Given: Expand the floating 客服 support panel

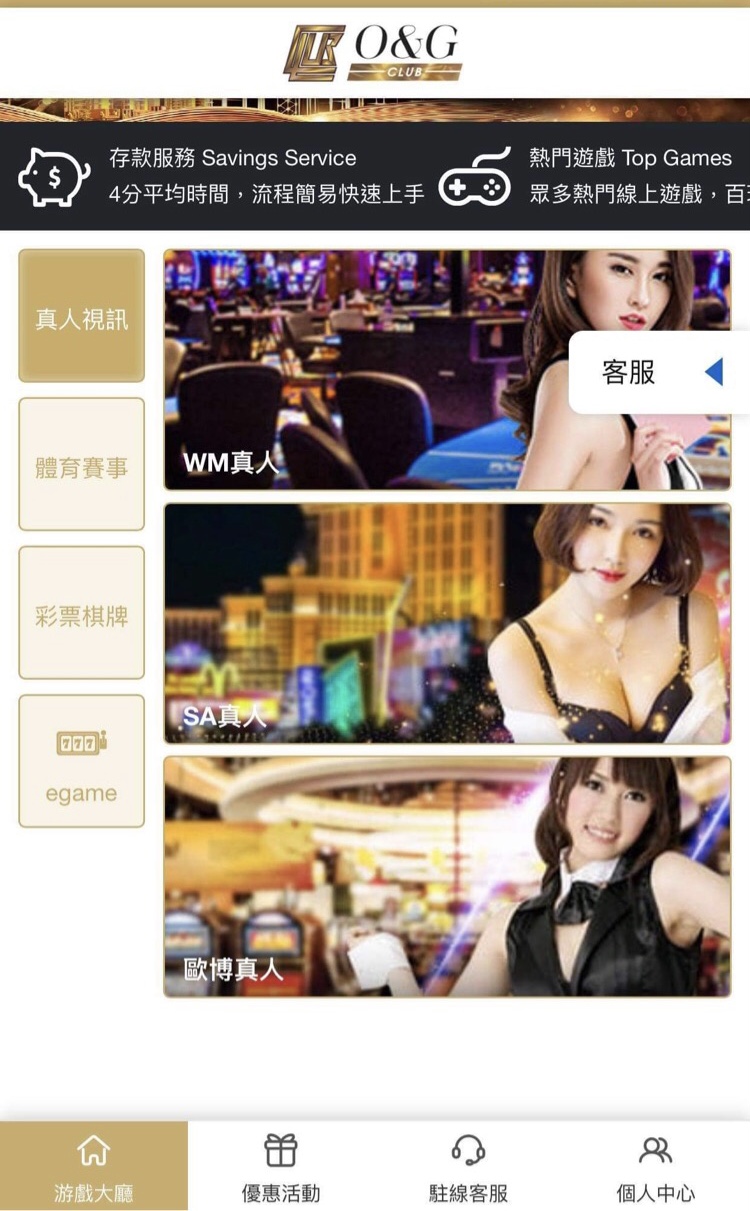Looking at the screenshot, I should (659, 373).
